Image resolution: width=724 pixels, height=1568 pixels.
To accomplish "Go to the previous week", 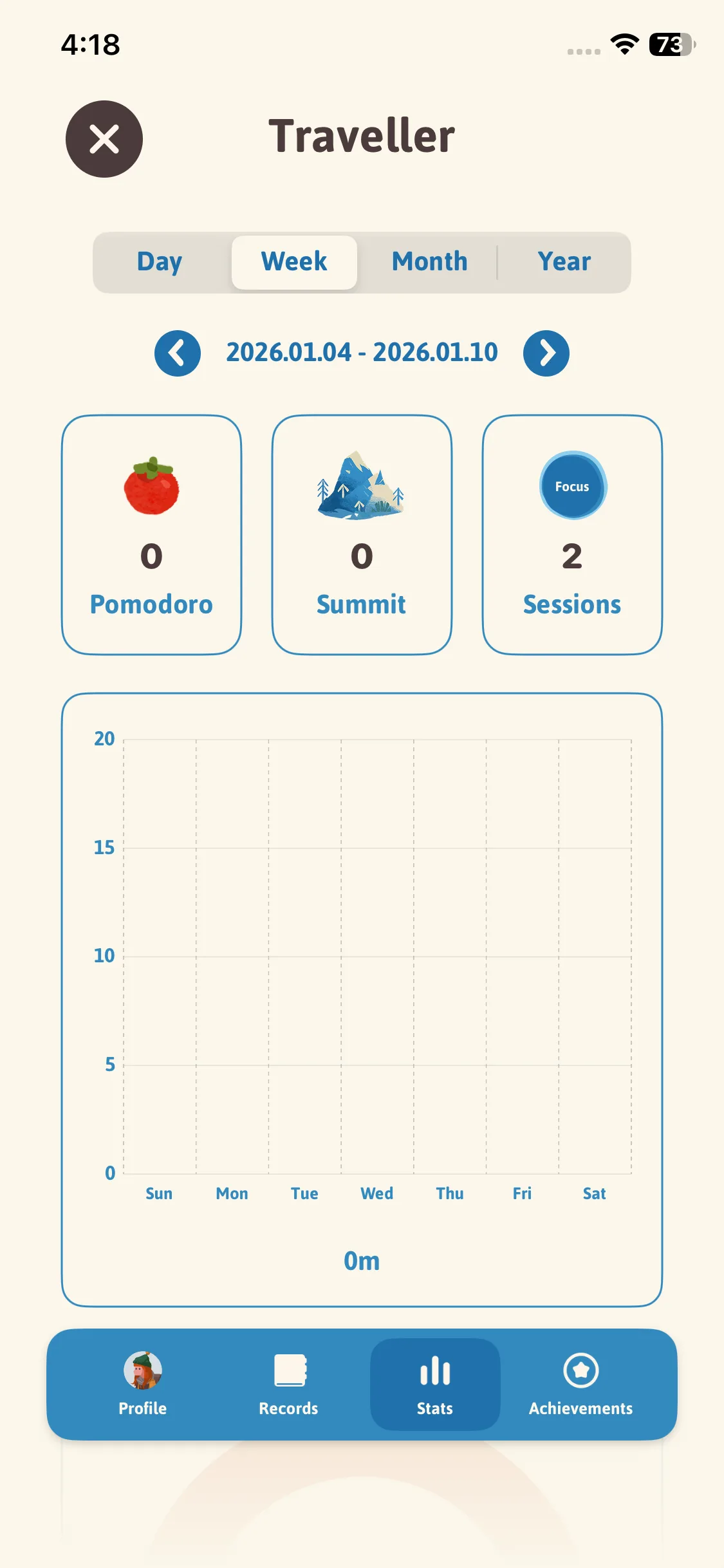I will 178,353.
